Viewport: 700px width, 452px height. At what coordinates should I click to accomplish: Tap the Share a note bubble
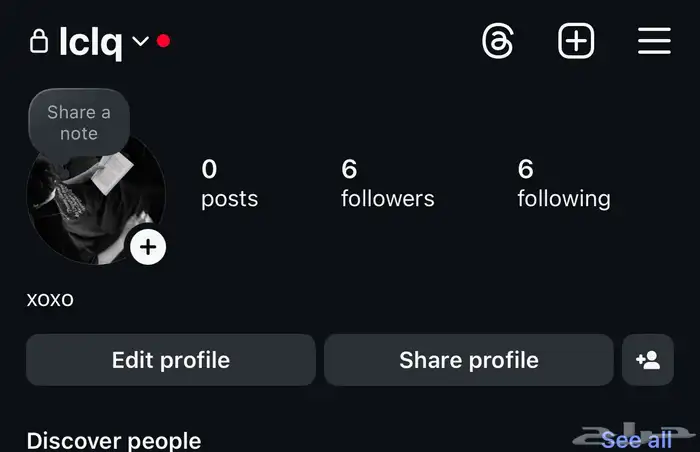pos(79,122)
